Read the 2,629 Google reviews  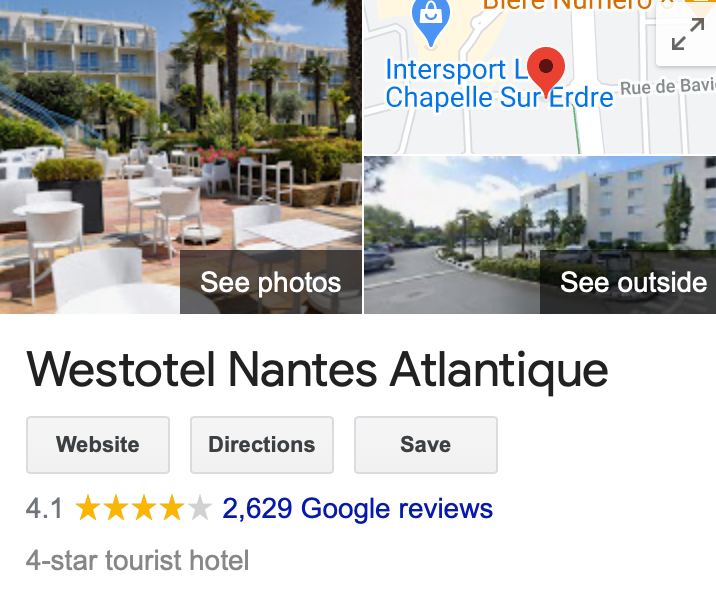point(357,509)
